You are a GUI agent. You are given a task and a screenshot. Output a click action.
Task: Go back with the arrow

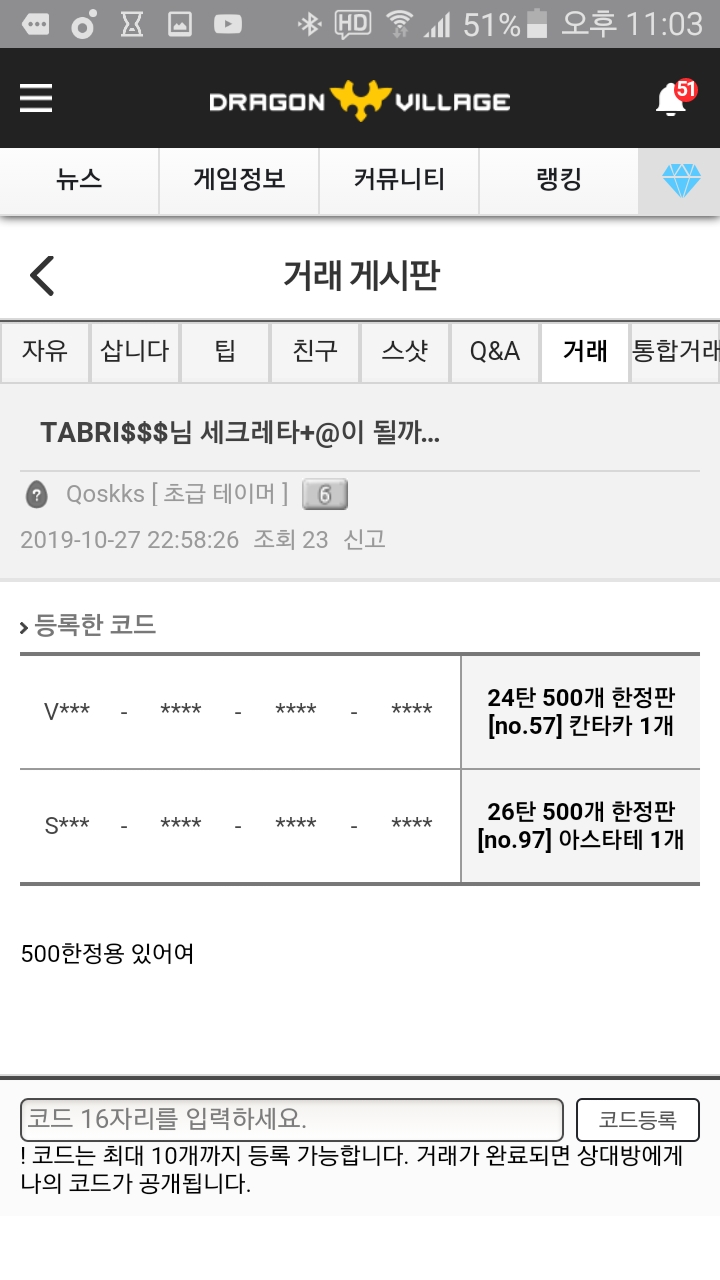(x=42, y=275)
